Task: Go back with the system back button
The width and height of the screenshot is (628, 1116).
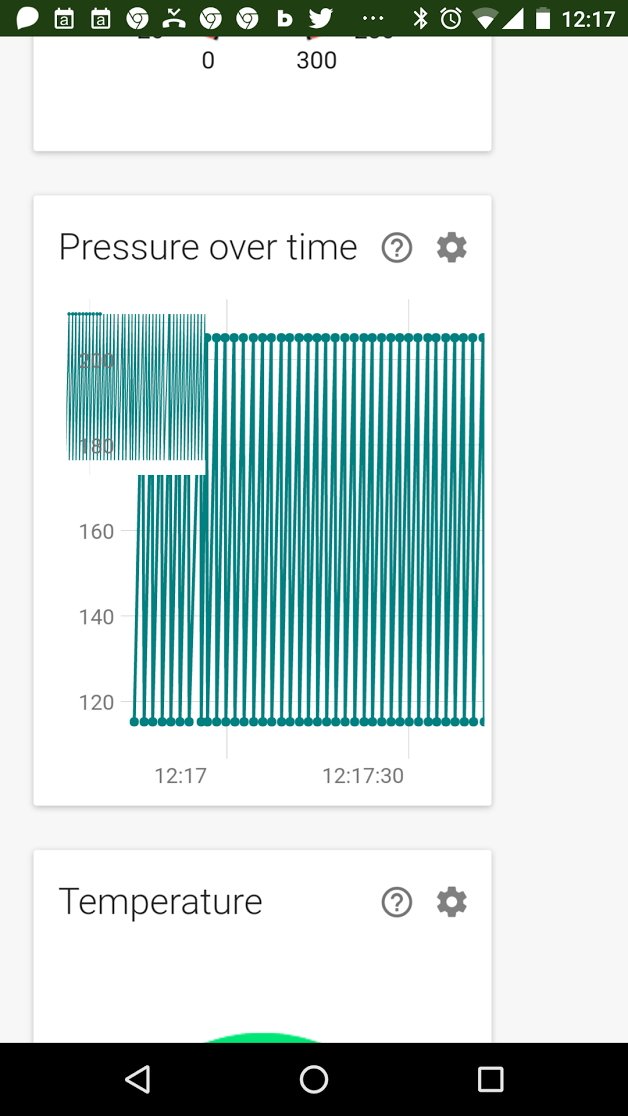Action: (x=138, y=1078)
